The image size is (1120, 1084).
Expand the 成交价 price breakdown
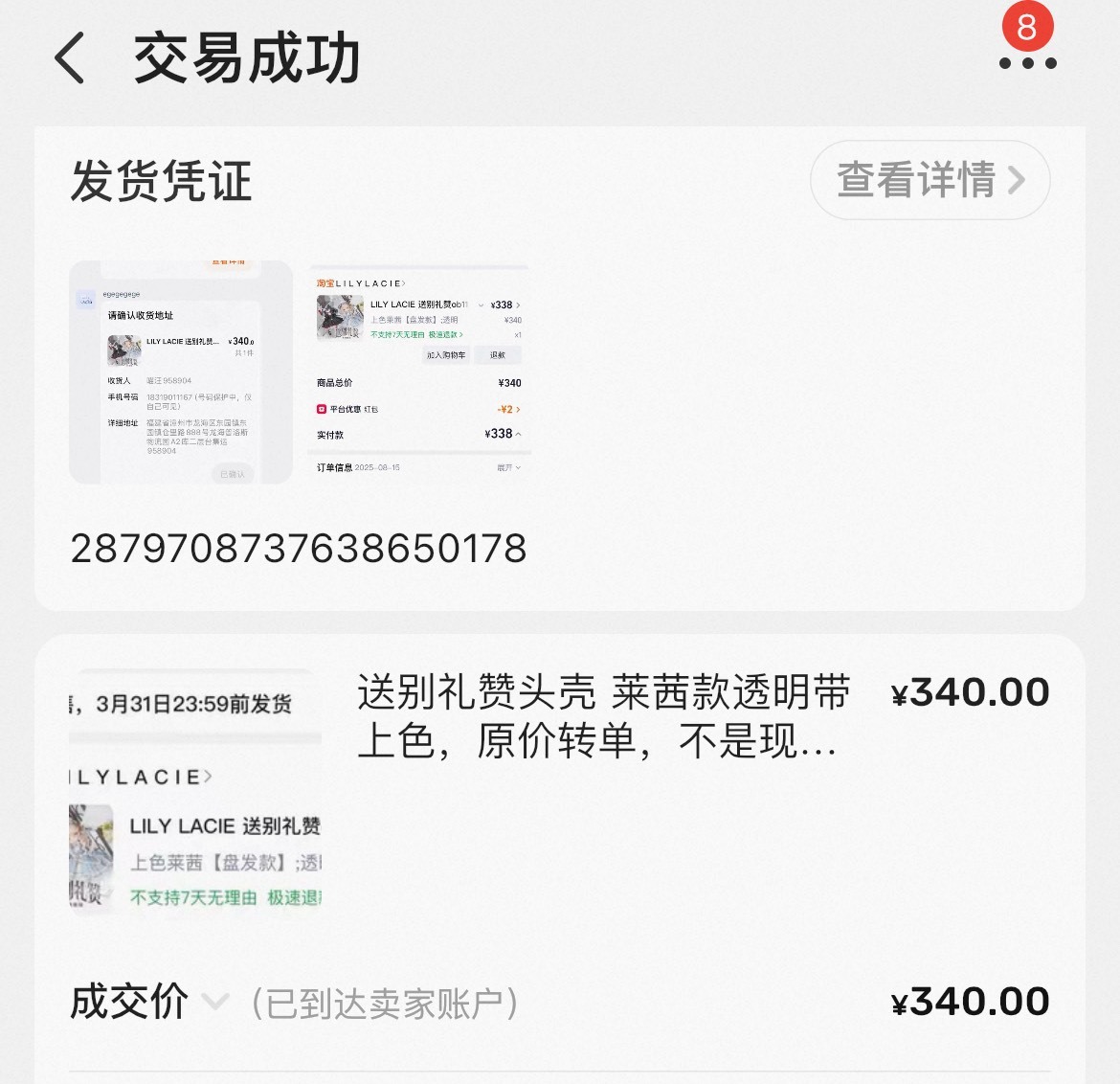click(214, 1003)
